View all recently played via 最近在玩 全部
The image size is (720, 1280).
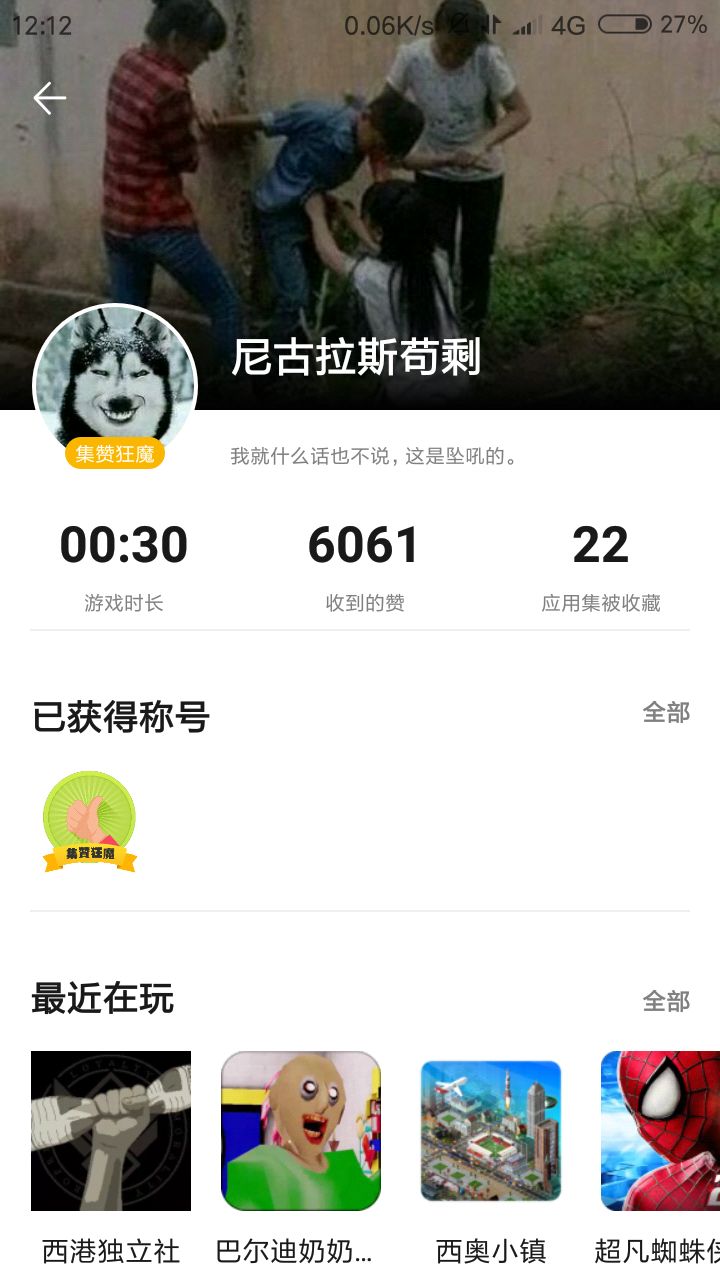(666, 1001)
